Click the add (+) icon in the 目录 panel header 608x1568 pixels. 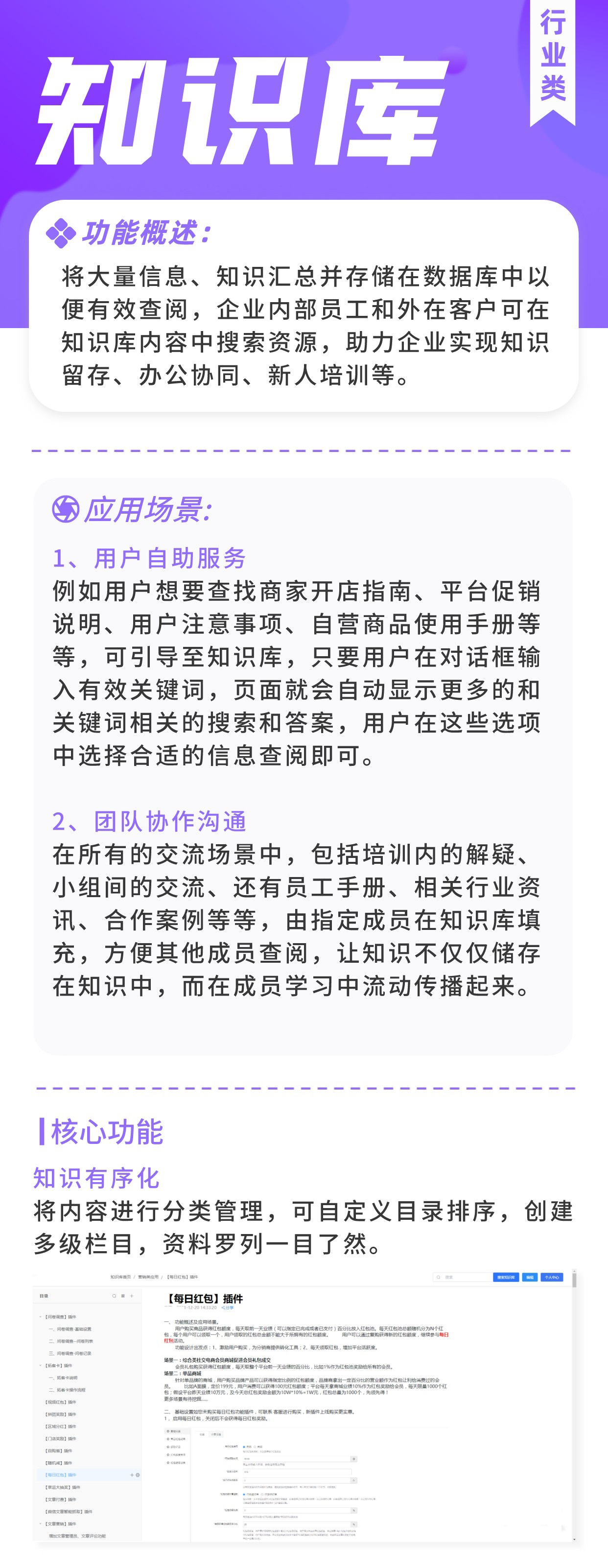(132, 1296)
